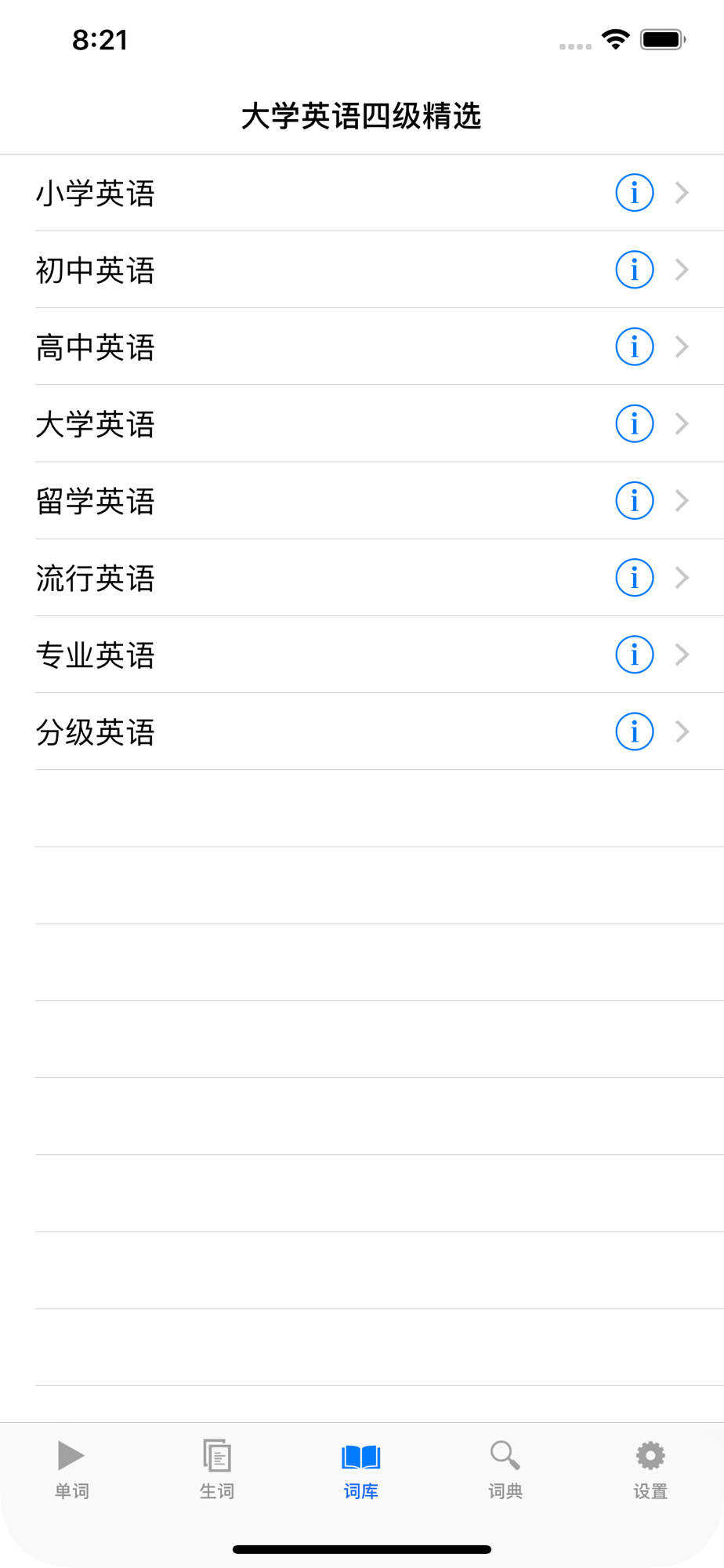Screen dimensions: 724x1568
Task: Open the 大学英语 category
Action: point(362,423)
